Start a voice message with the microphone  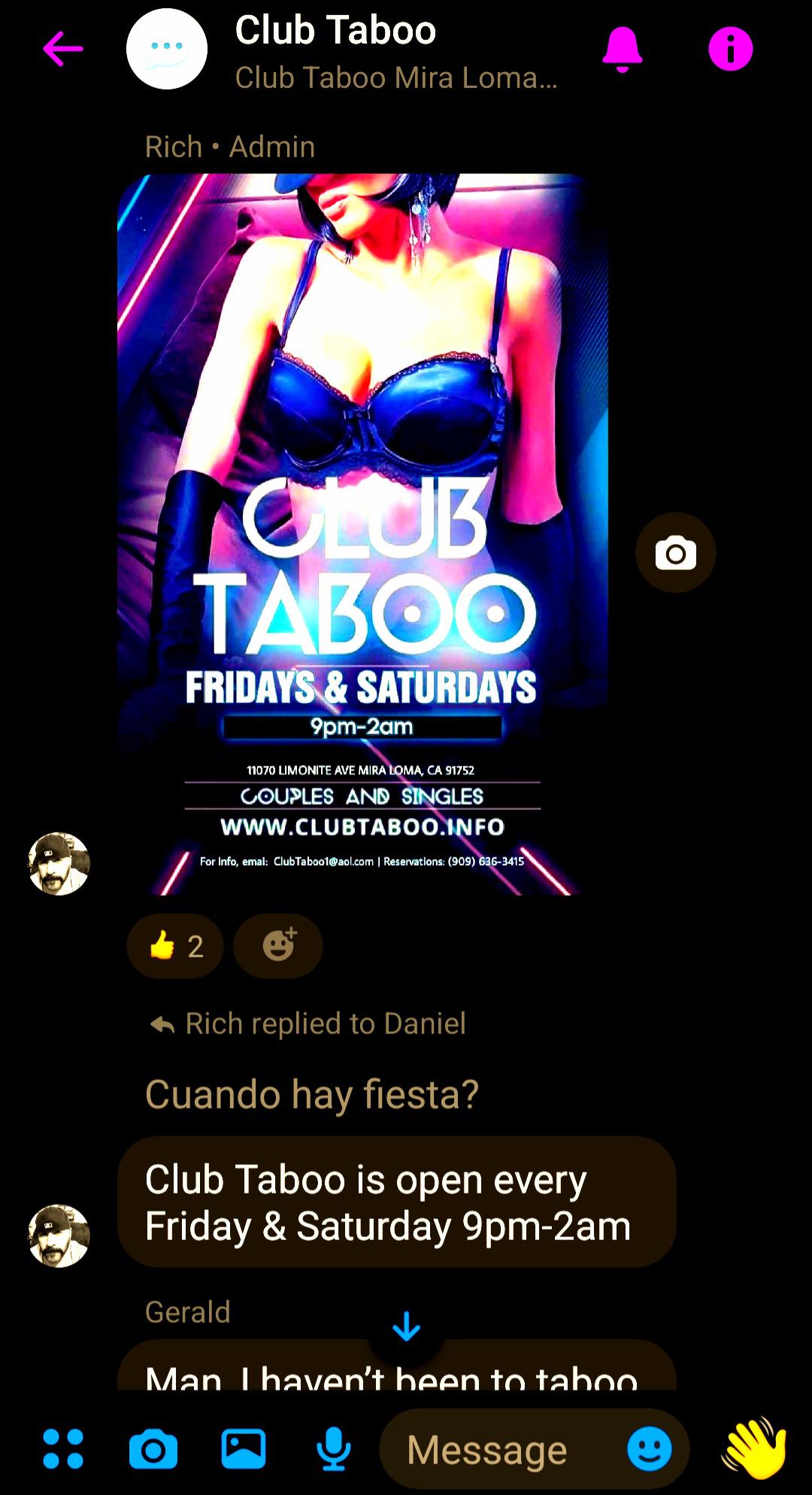point(334,1448)
